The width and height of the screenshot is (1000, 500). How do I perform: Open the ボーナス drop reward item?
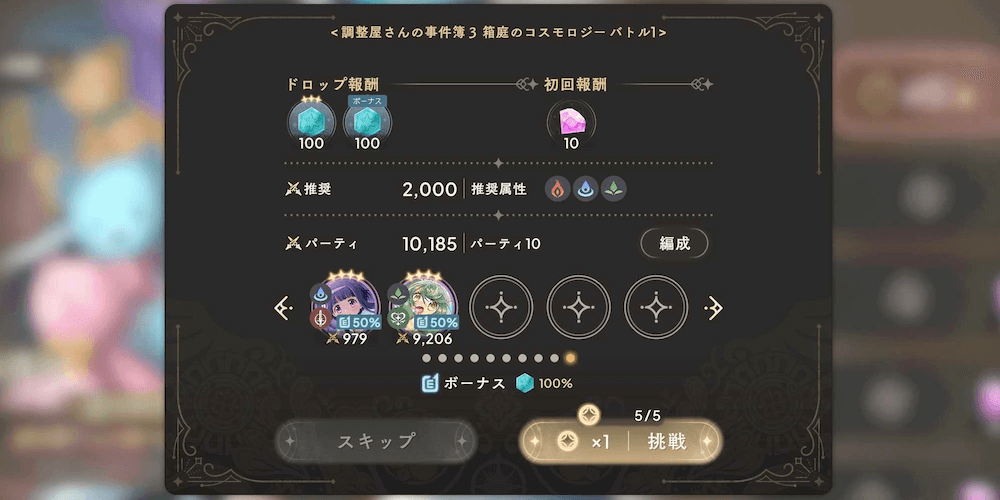click(367, 121)
